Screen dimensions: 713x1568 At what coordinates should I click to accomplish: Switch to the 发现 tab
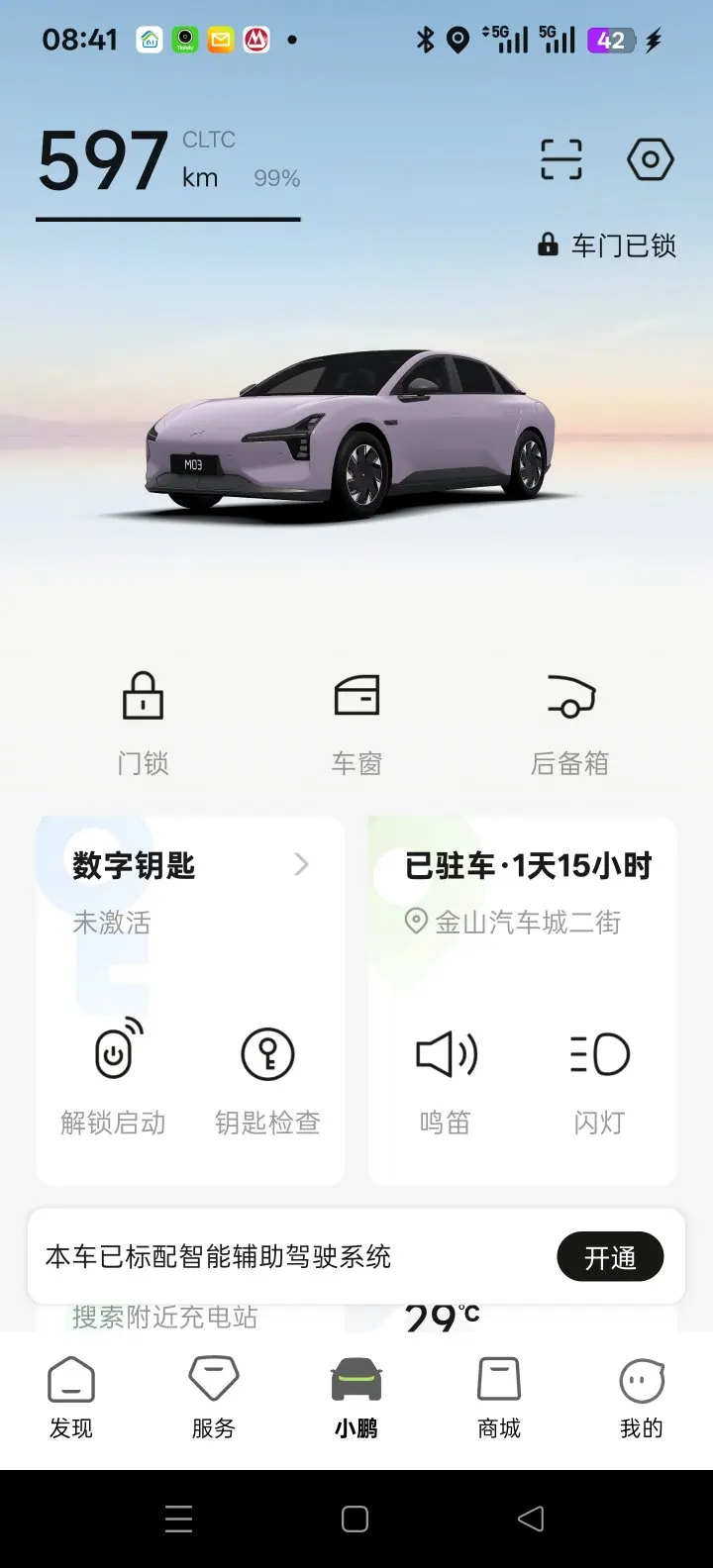pos(71,1398)
